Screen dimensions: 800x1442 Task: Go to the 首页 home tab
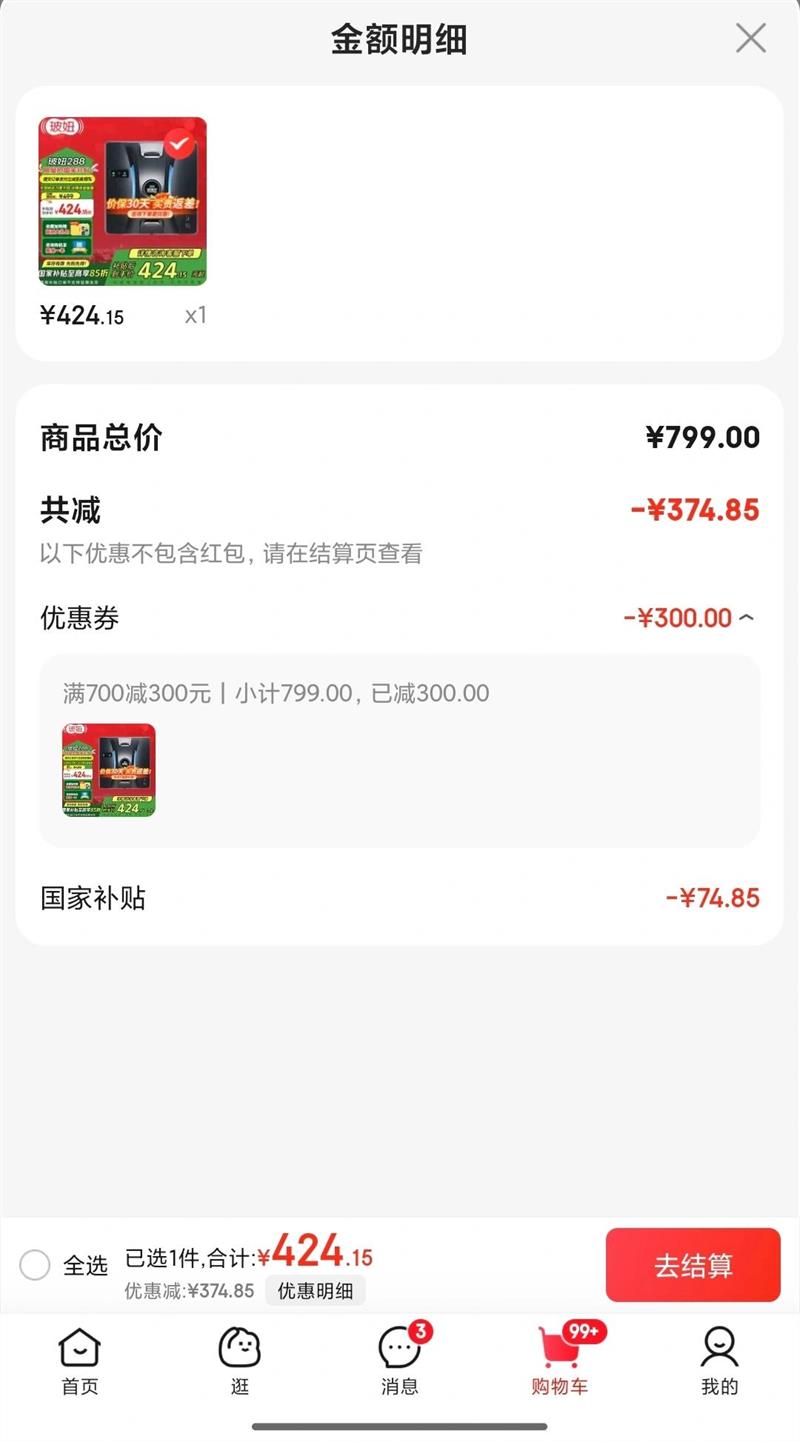click(80, 1360)
